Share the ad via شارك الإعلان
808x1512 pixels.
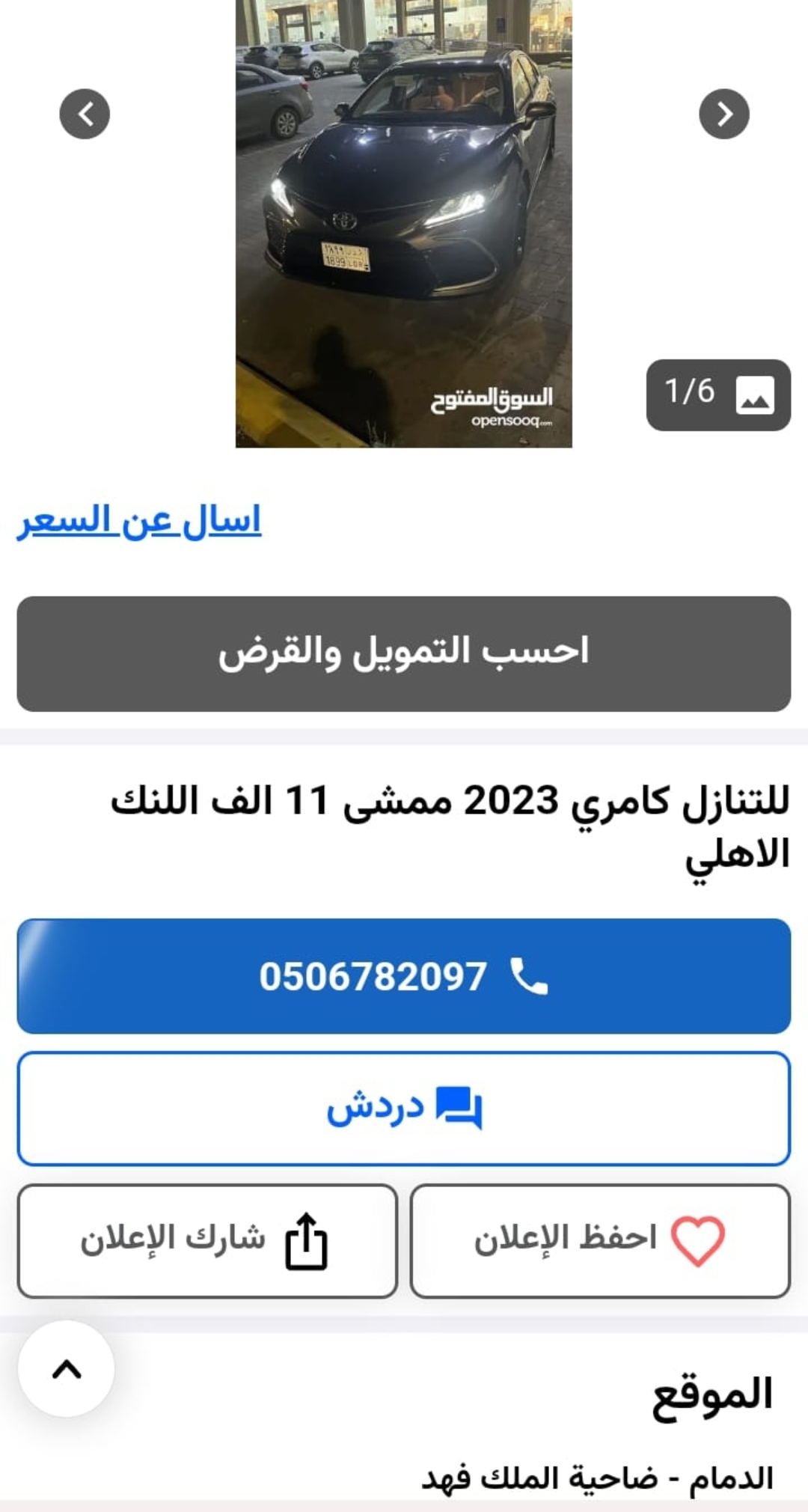(x=207, y=1240)
